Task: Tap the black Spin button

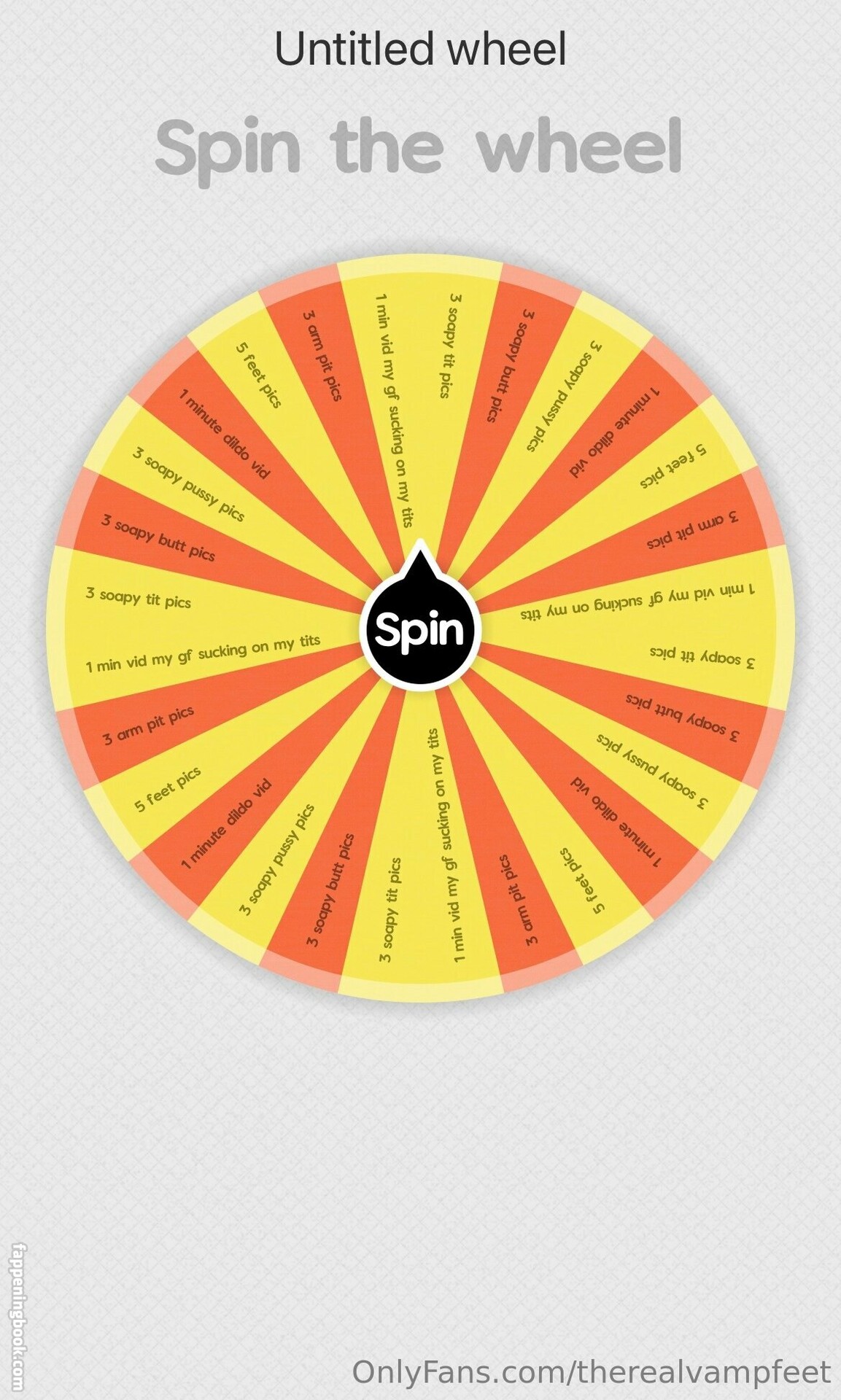Action: click(x=419, y=629)
